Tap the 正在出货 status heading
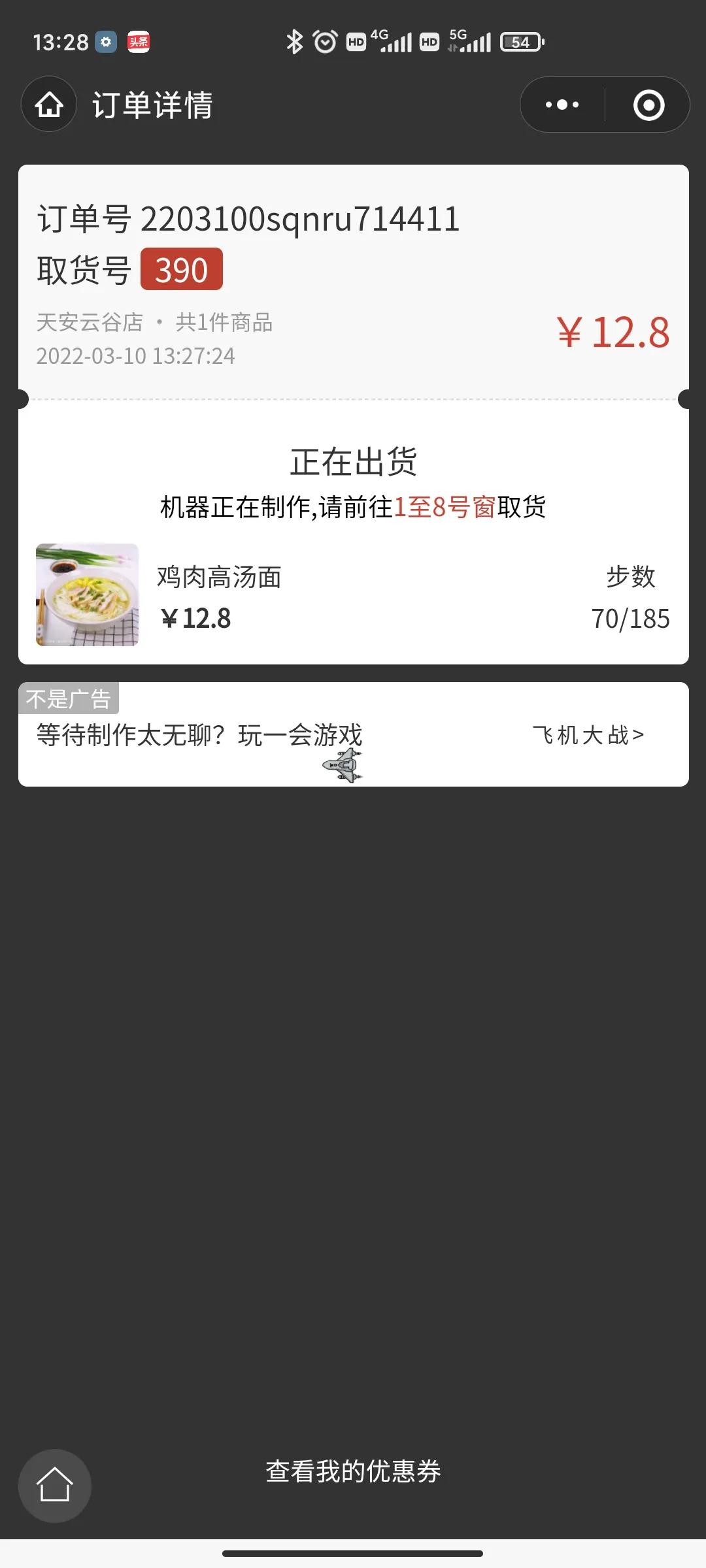This screenshot has width=706, height=1568. (353, 462)
